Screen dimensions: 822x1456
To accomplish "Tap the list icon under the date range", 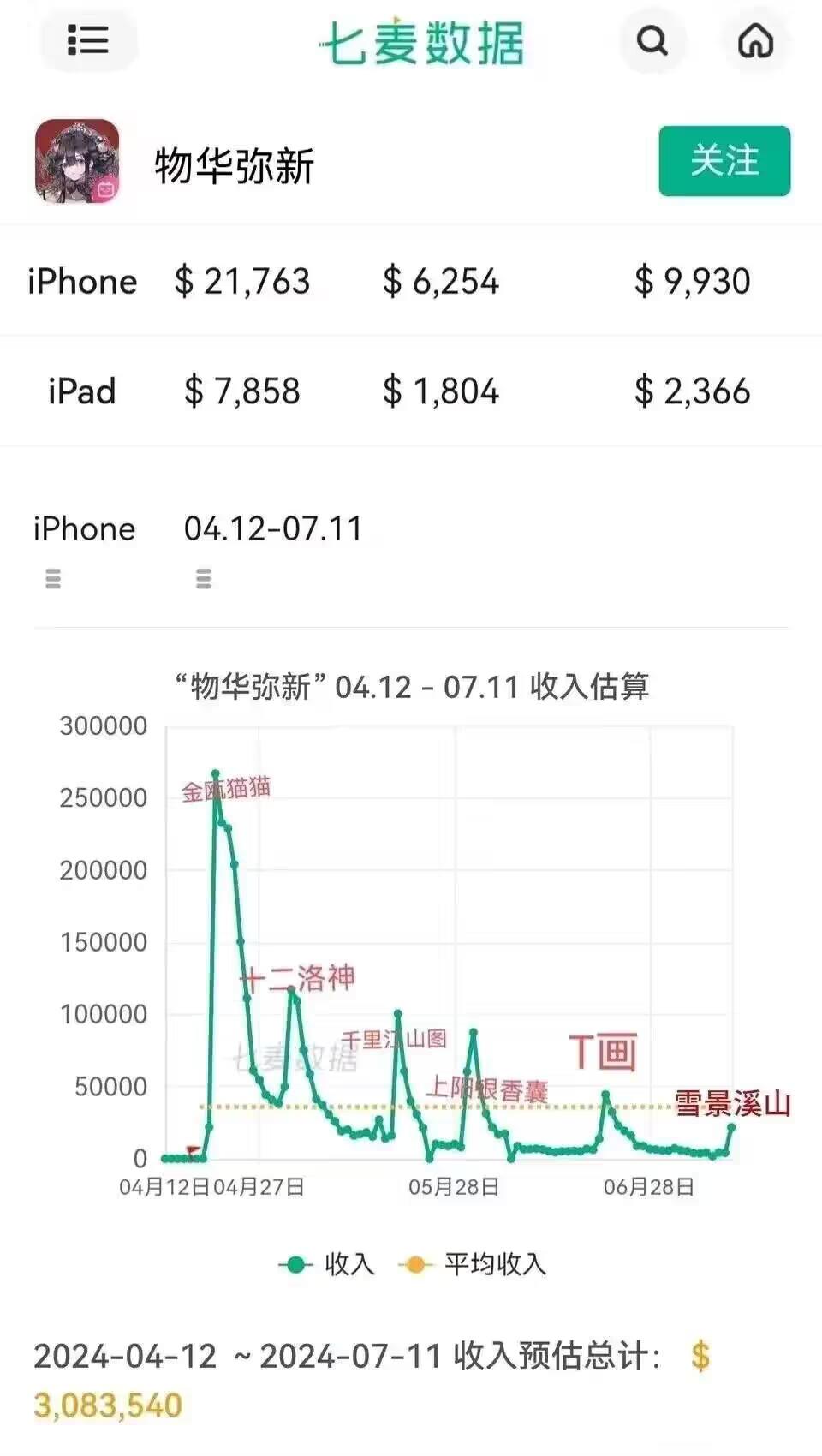I will 203,579.
